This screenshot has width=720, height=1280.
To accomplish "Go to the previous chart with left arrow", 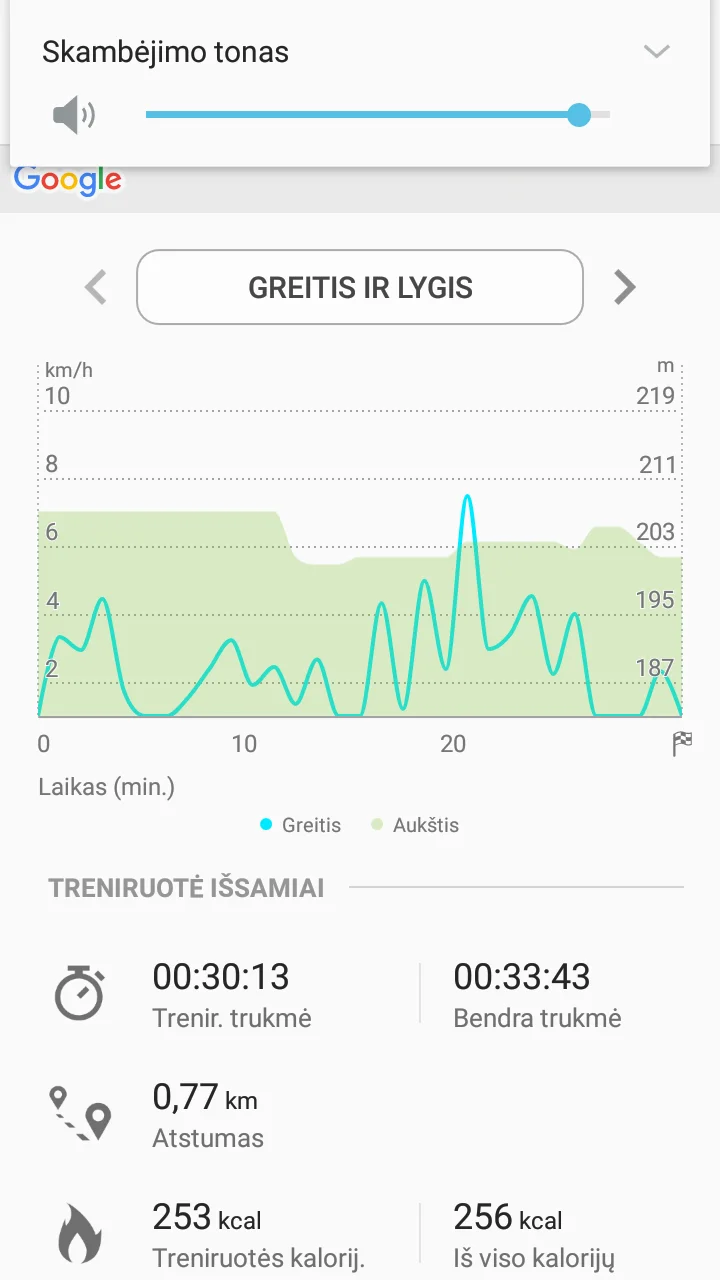I will click(96, 288).
